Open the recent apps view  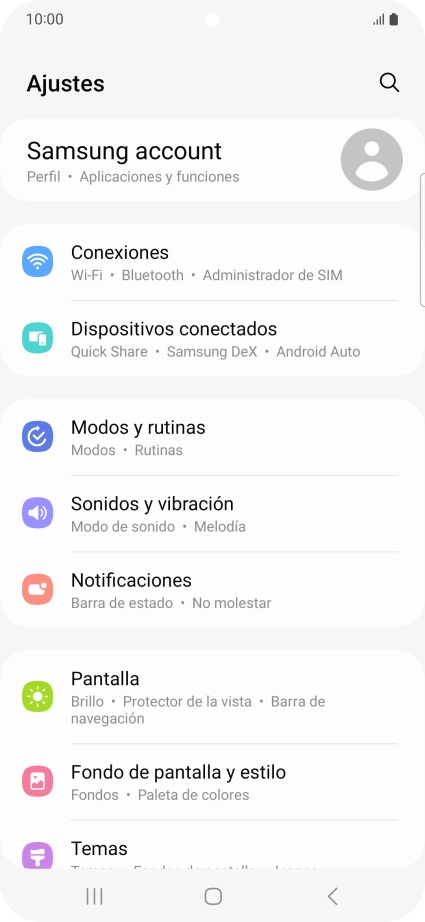pyautogui.click(x=94, y=896)
